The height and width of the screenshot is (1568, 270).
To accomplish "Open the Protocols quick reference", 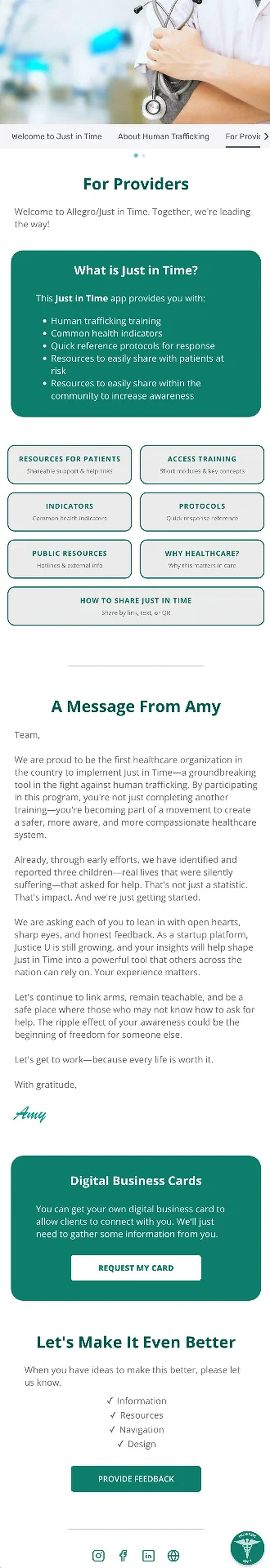I will pyautogui.click(x=202, y=512).
